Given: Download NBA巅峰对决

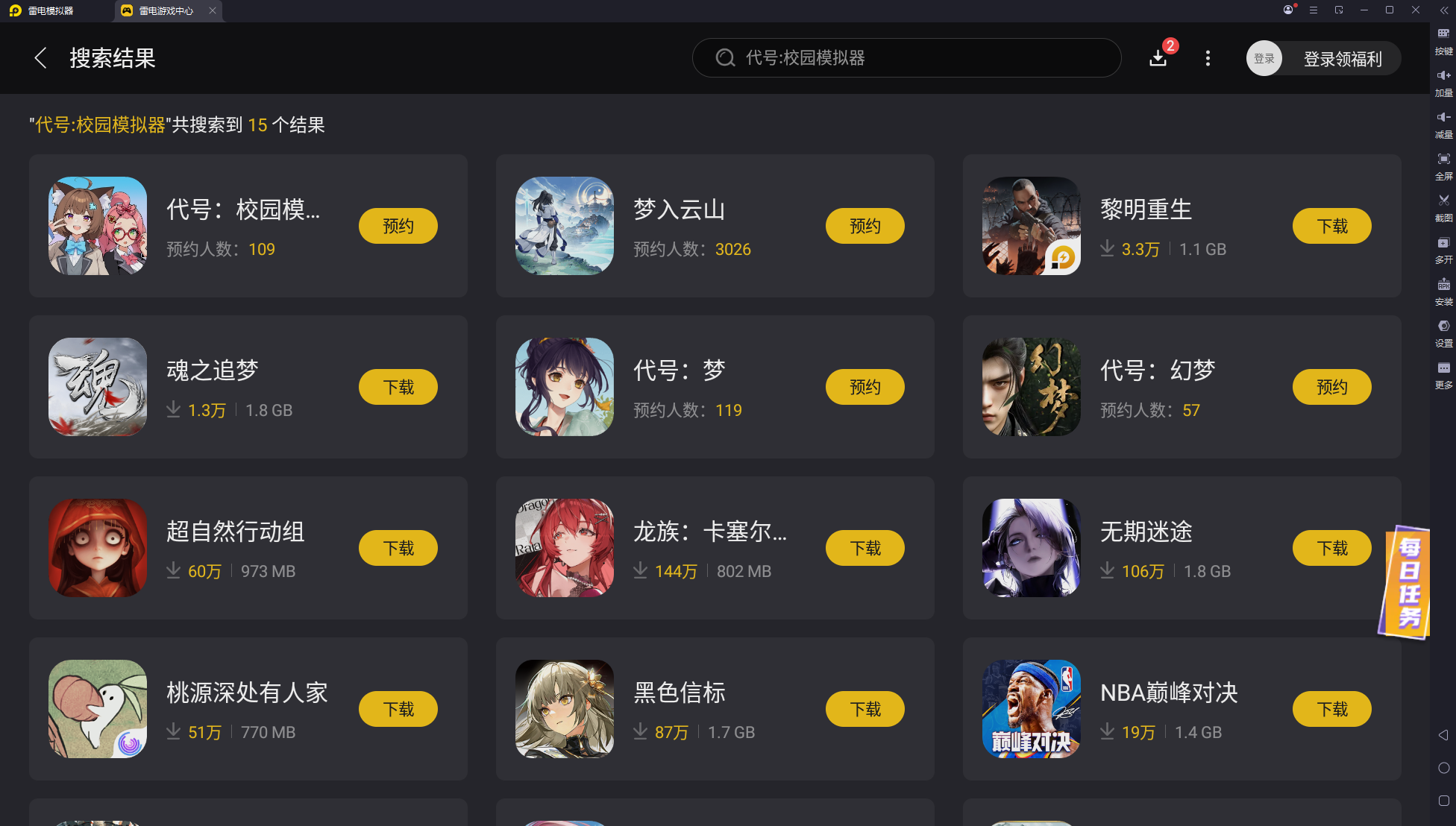Looking at the screenshot, I should [x=1331, y=709].
